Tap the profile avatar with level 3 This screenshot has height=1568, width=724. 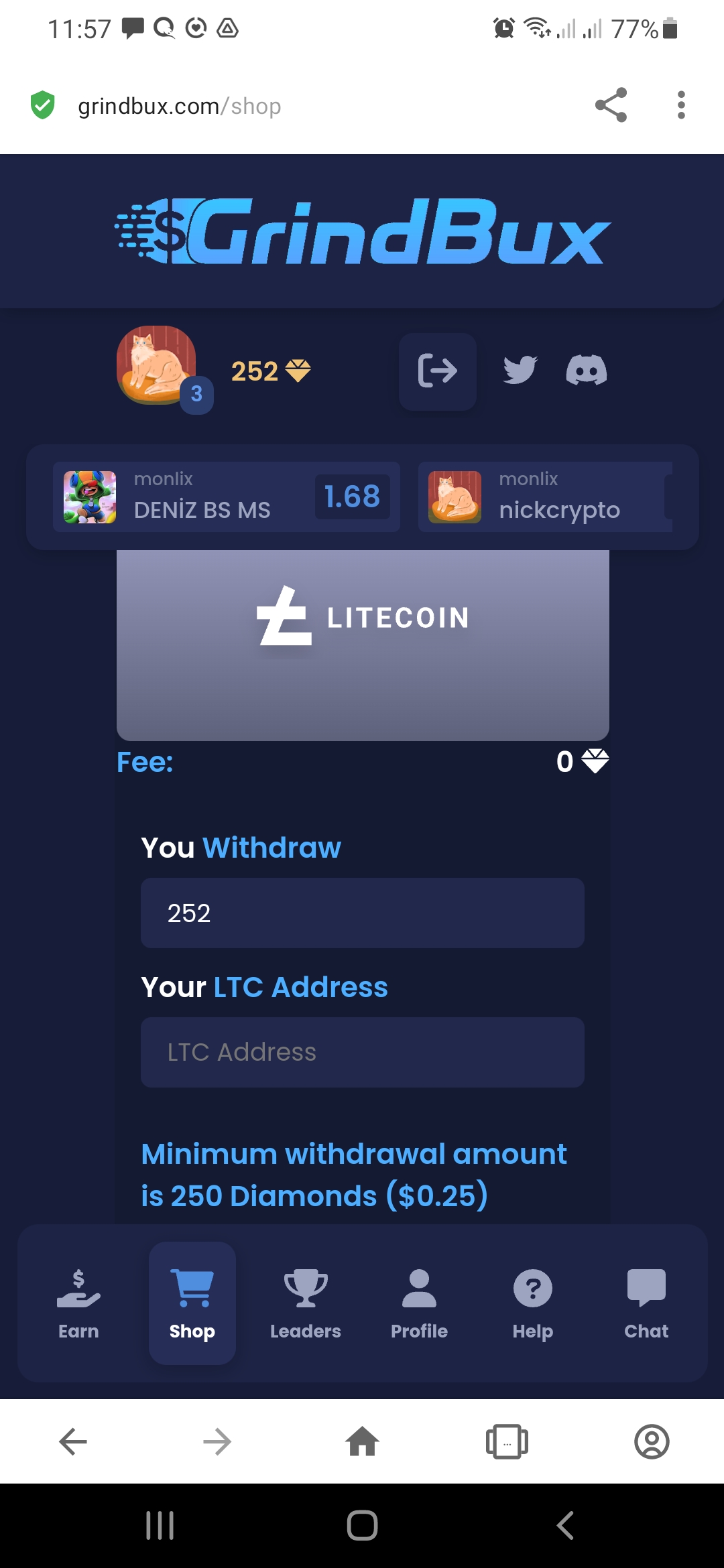[x=157, y=365]
